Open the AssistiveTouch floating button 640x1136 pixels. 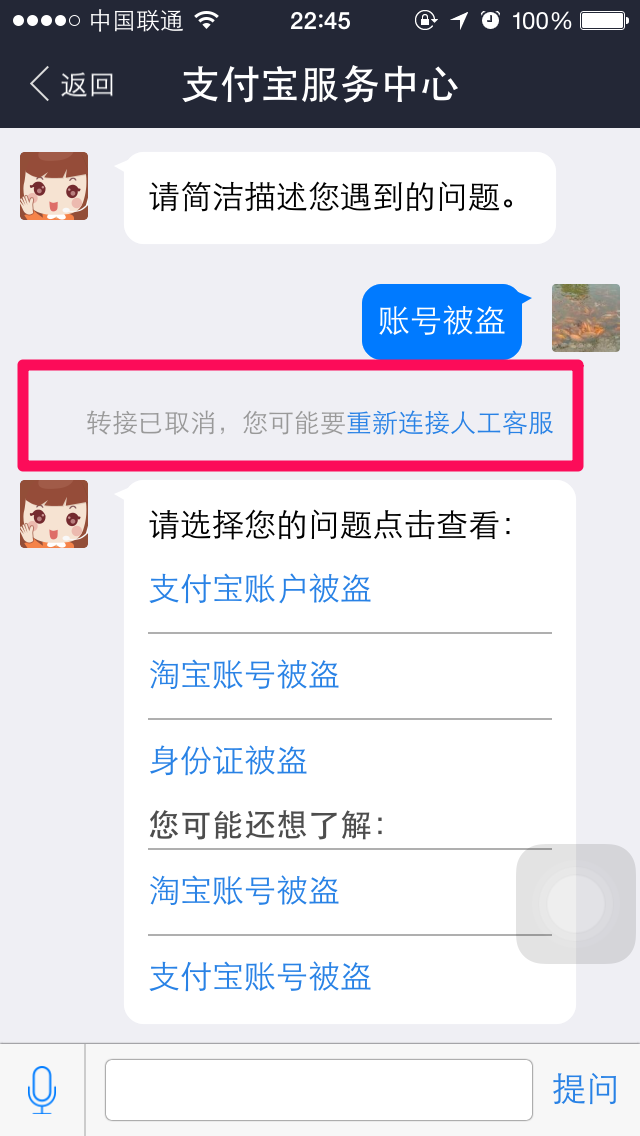pos(576,905)
